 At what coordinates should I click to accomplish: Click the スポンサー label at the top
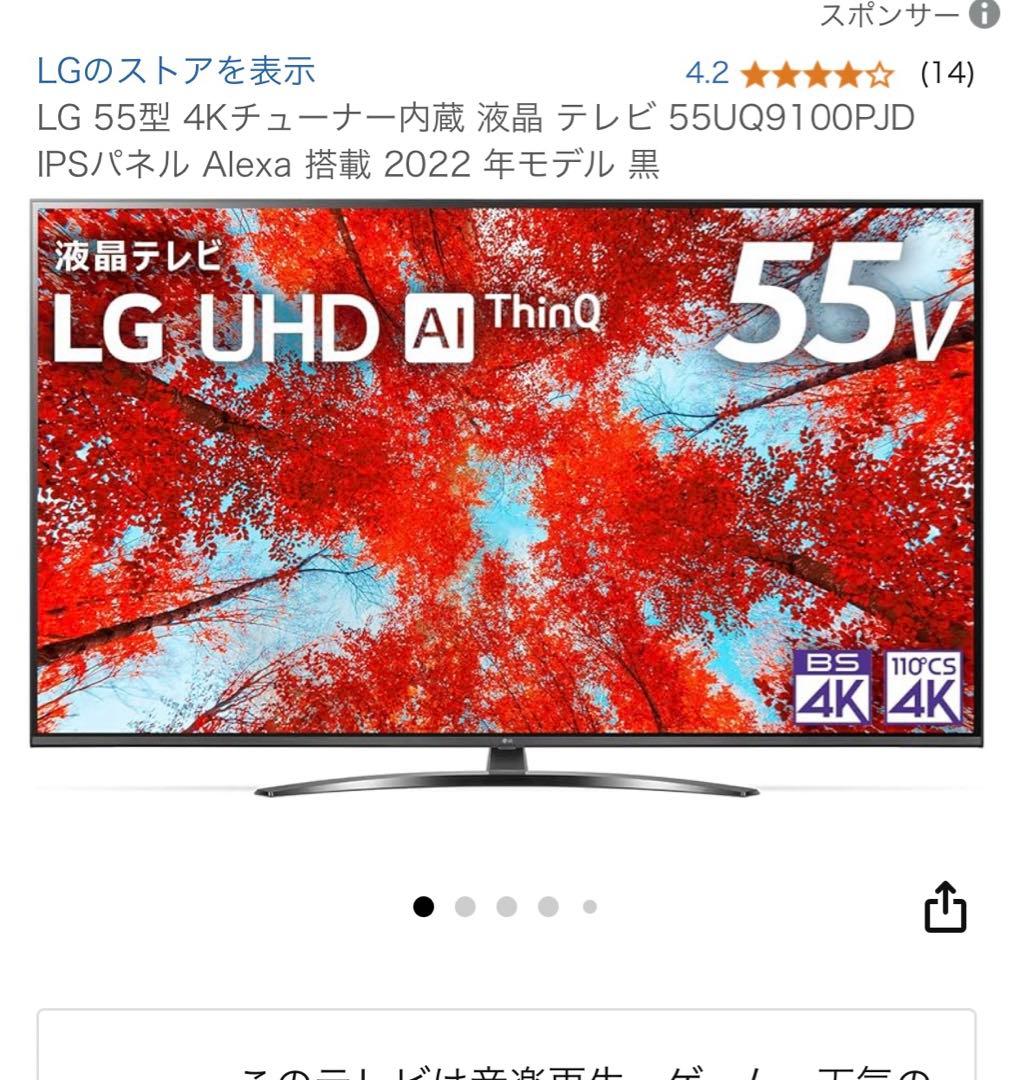click(x=889, y=16)
